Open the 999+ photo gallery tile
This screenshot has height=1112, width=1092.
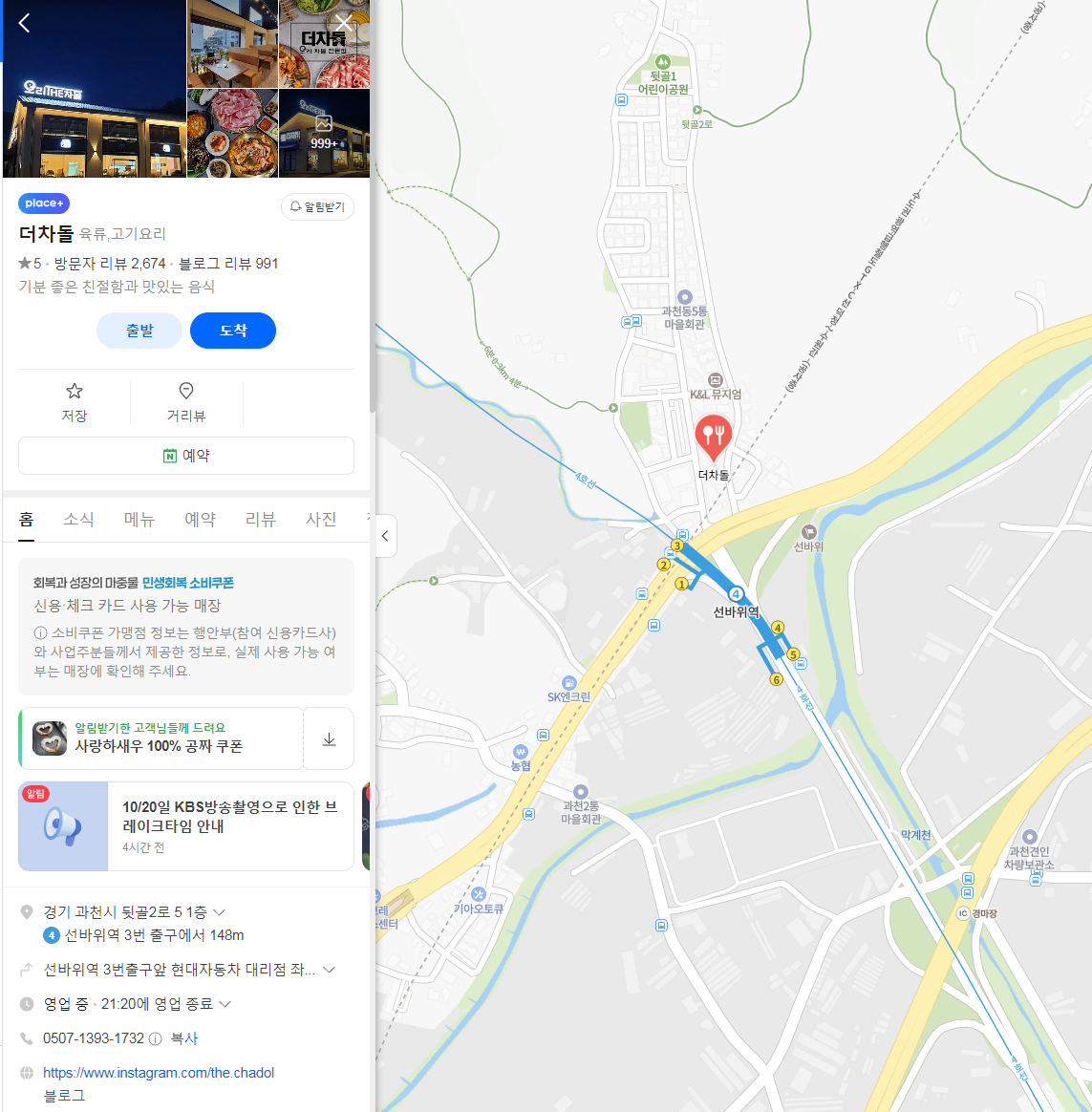(x=324, y=134)
